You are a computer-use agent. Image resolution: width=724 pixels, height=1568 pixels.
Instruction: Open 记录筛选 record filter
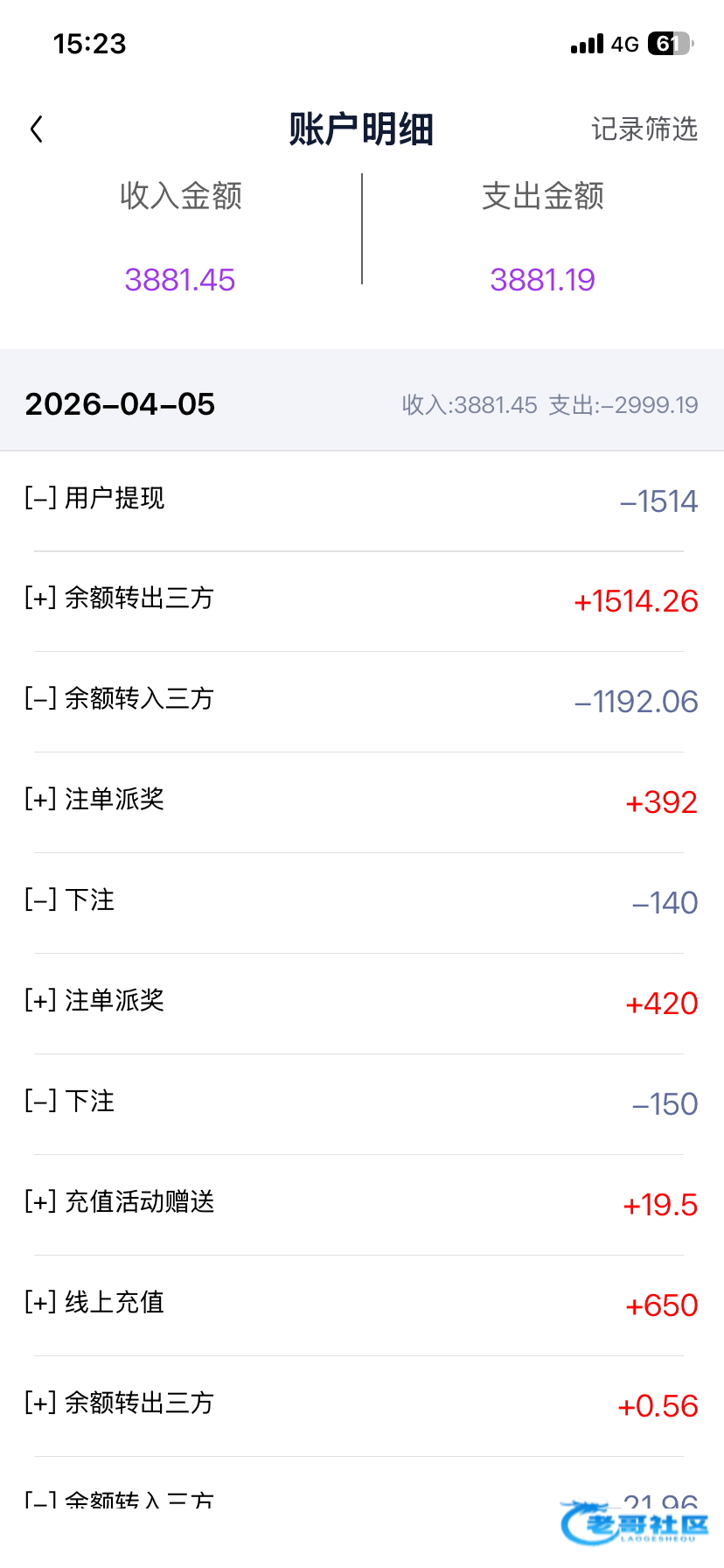tap(644, 129)
